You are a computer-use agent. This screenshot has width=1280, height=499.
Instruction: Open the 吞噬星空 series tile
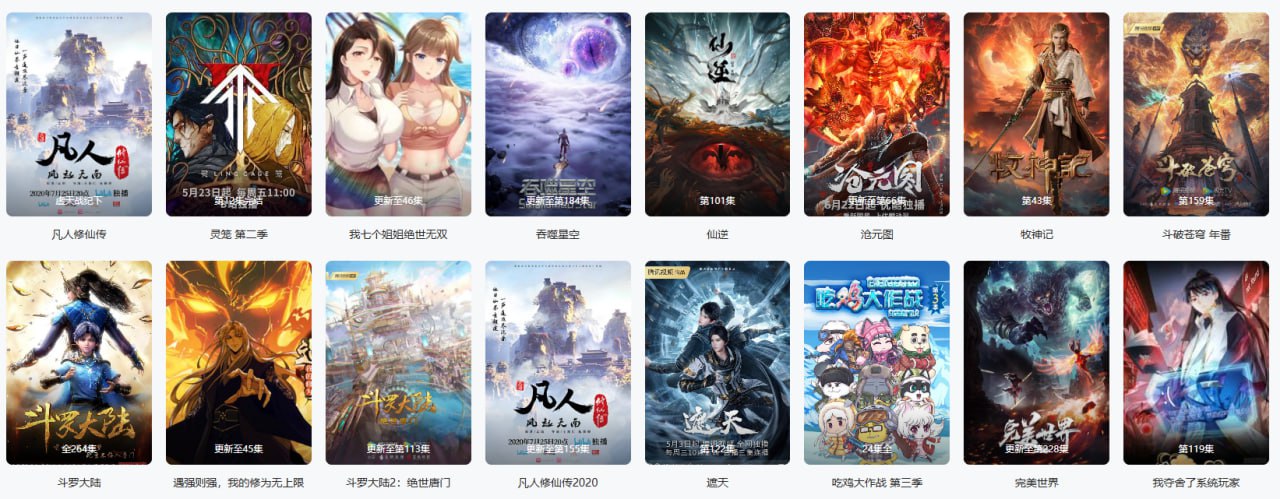pyautogui.click(x=558, y=114)
